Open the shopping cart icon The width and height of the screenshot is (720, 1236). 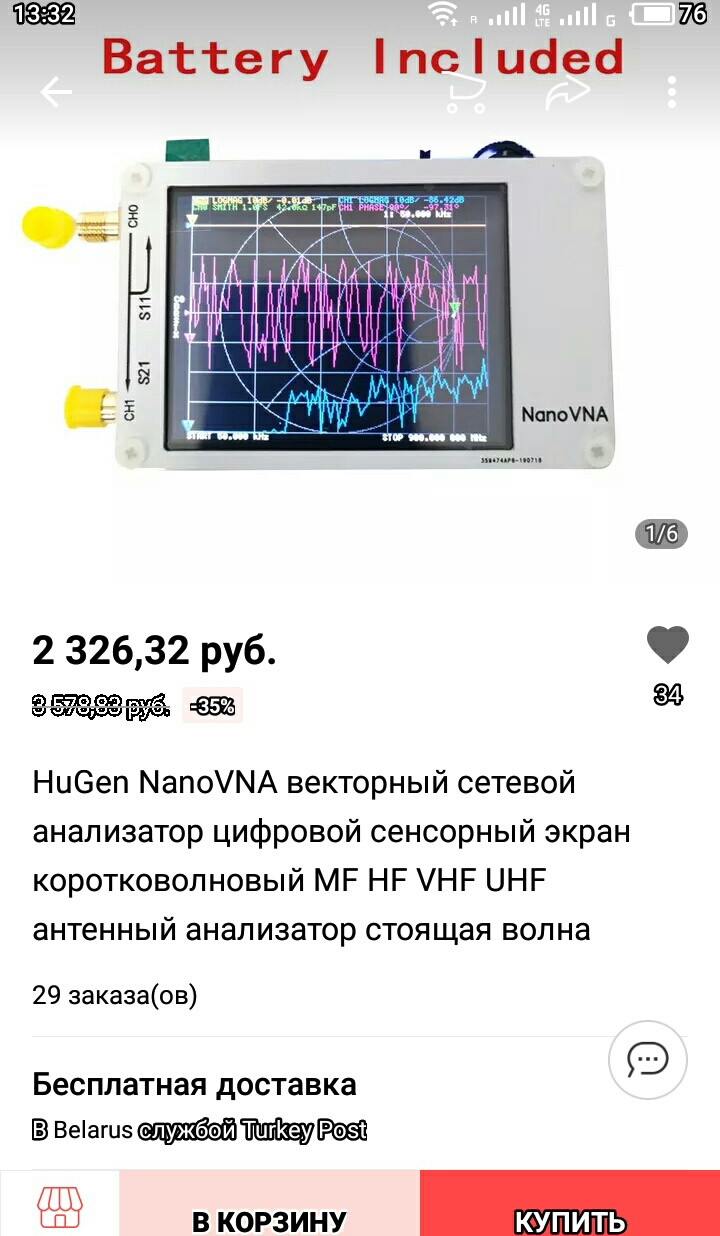pos(465,93)
